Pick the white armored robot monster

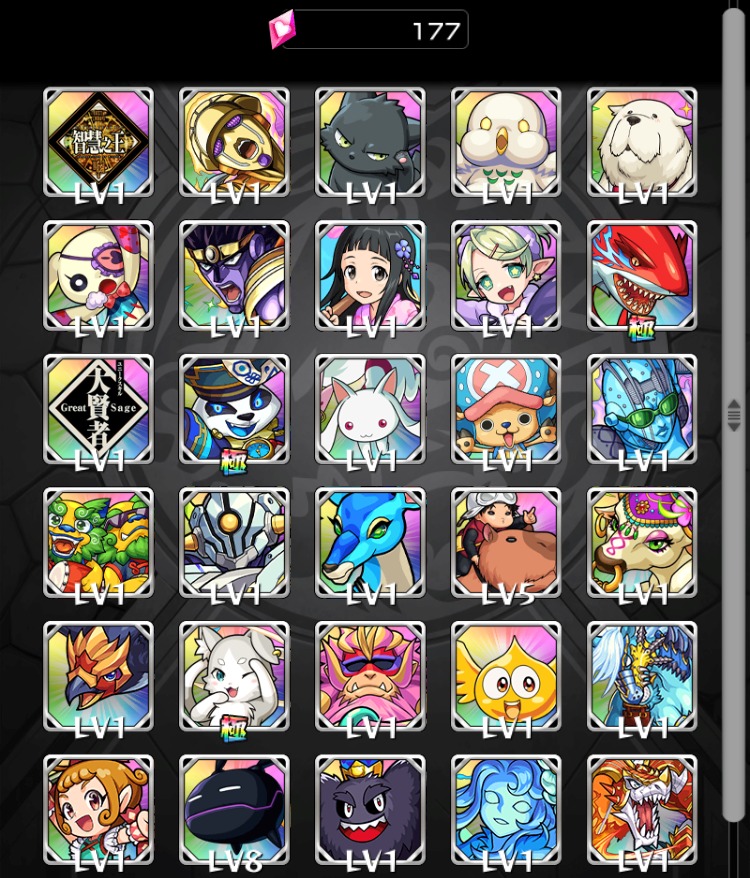pyautogui.click(x=234, y=542)
